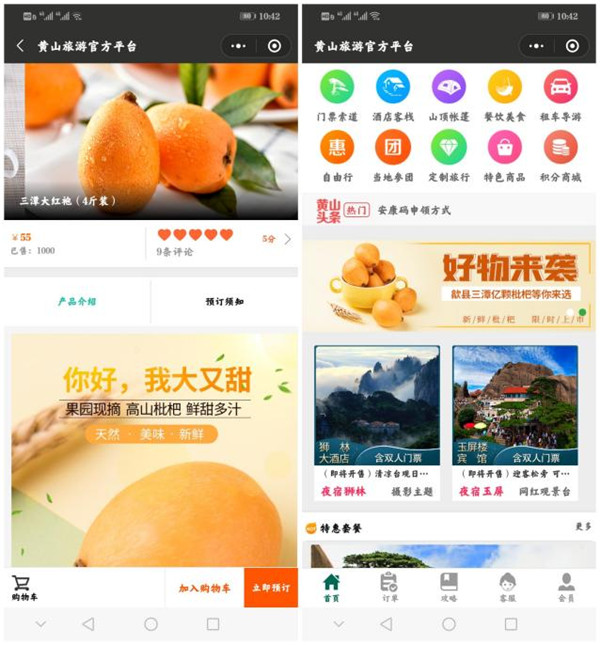The image size is (600, 645).
Task: Browse 酒店客栈 hotels and inns
Action: [393, 97]
